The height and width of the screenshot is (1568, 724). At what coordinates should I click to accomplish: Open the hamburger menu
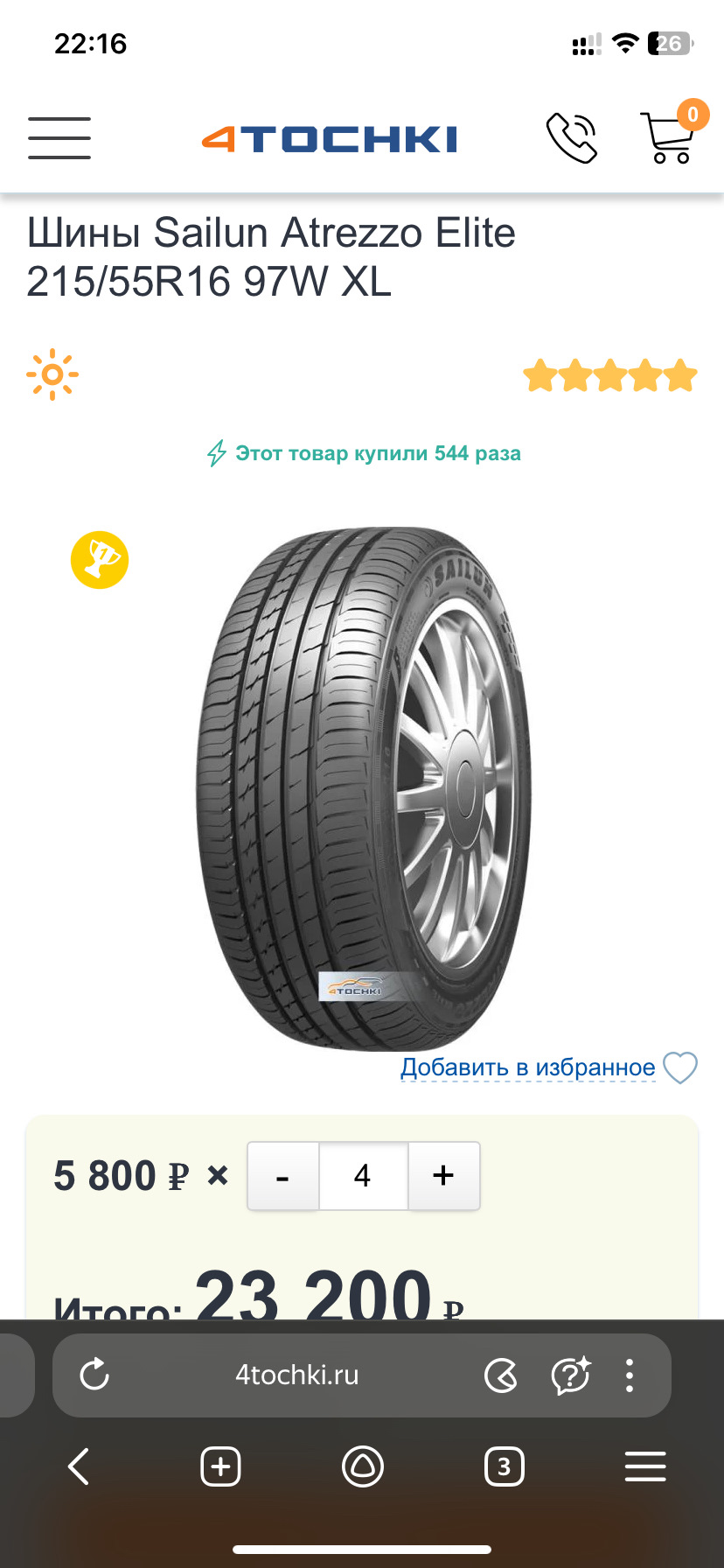tap(59, 138)
